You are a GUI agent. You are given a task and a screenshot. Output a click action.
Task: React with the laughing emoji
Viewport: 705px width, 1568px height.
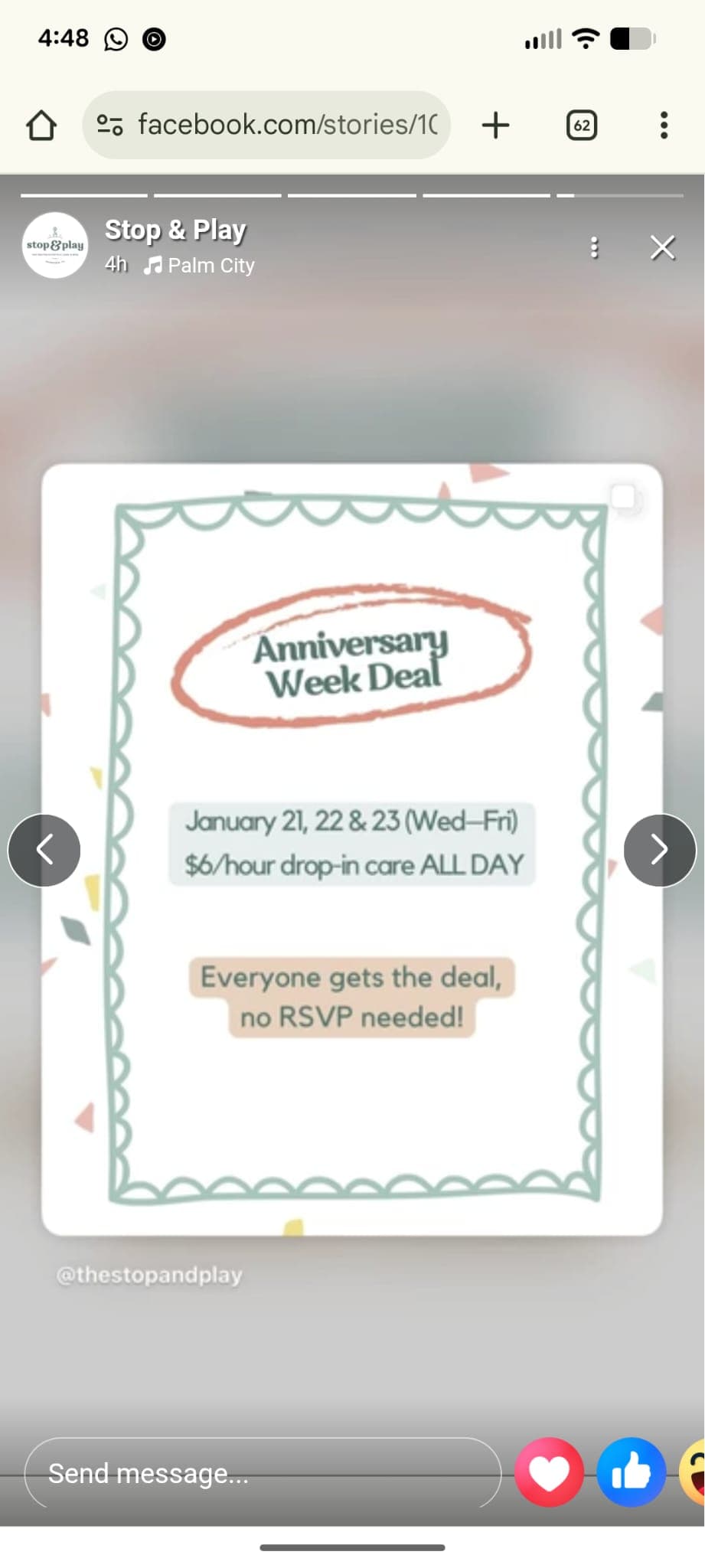pos(693,1472)
